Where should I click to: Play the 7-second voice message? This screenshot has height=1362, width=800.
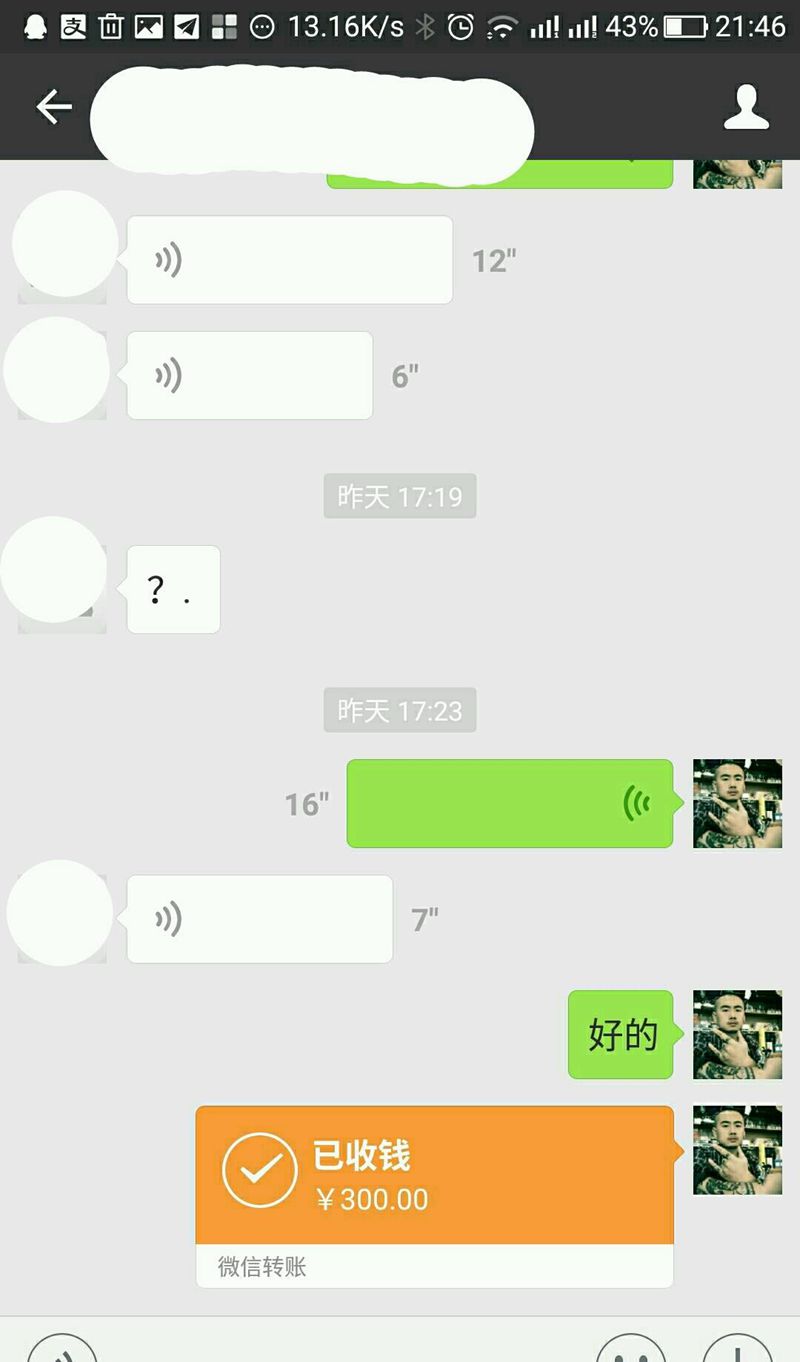pyautogui.click(x=259, y=919)
